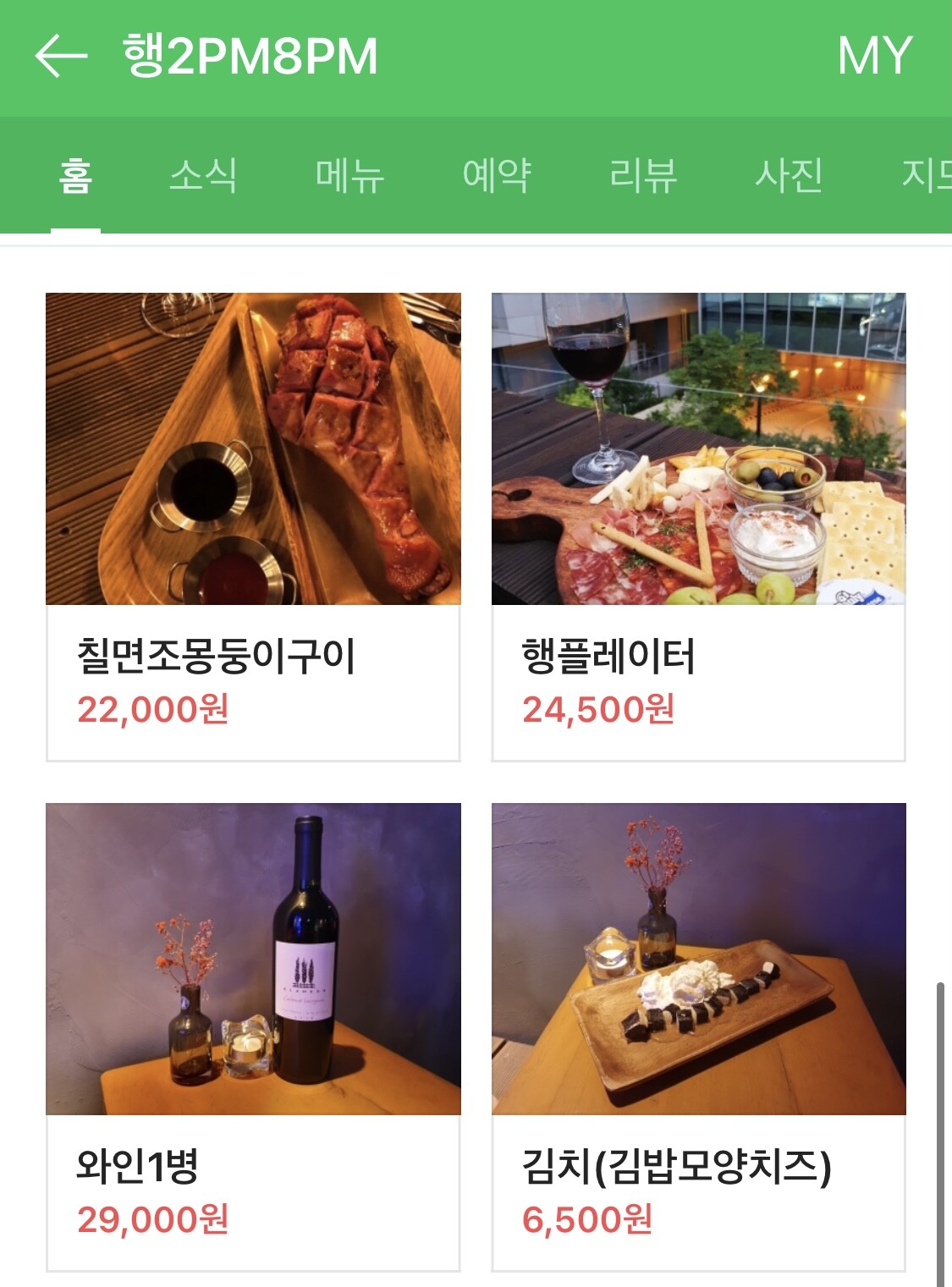Viewport: 952px width, 1287px height.
Task: Open the 김치(김밥모양치즈) menu card
Action: (698, 1037)
